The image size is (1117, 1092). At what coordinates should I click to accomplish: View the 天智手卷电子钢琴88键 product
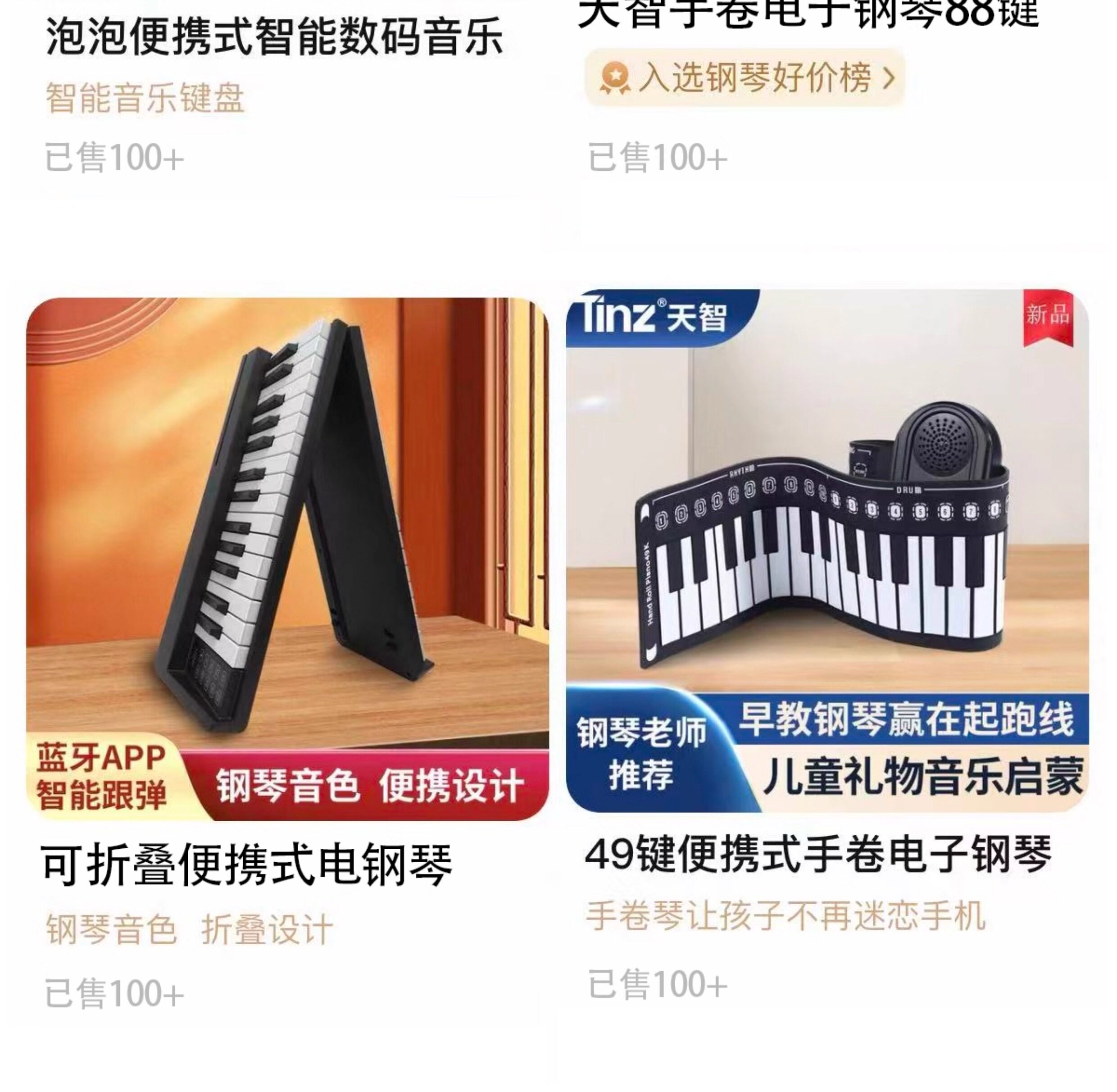[x=808, y=14]
